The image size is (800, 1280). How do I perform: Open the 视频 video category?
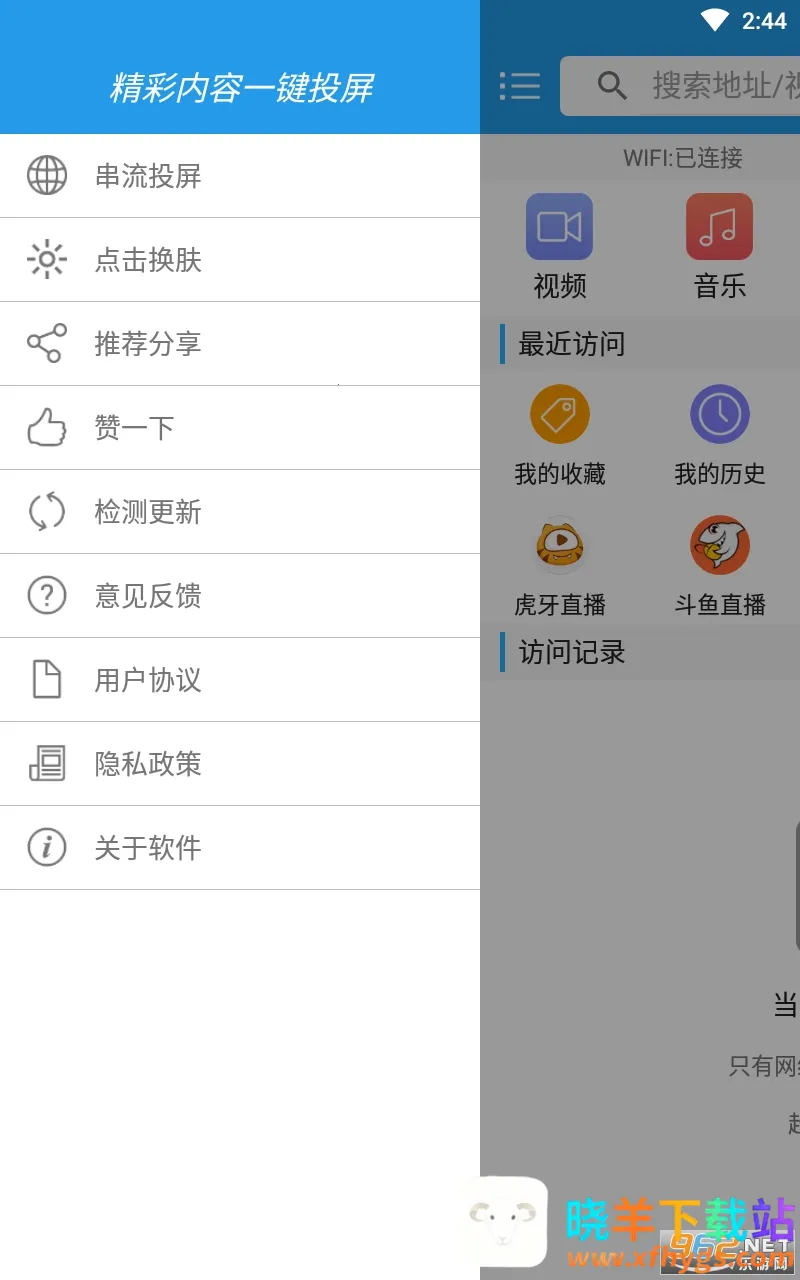560,228
